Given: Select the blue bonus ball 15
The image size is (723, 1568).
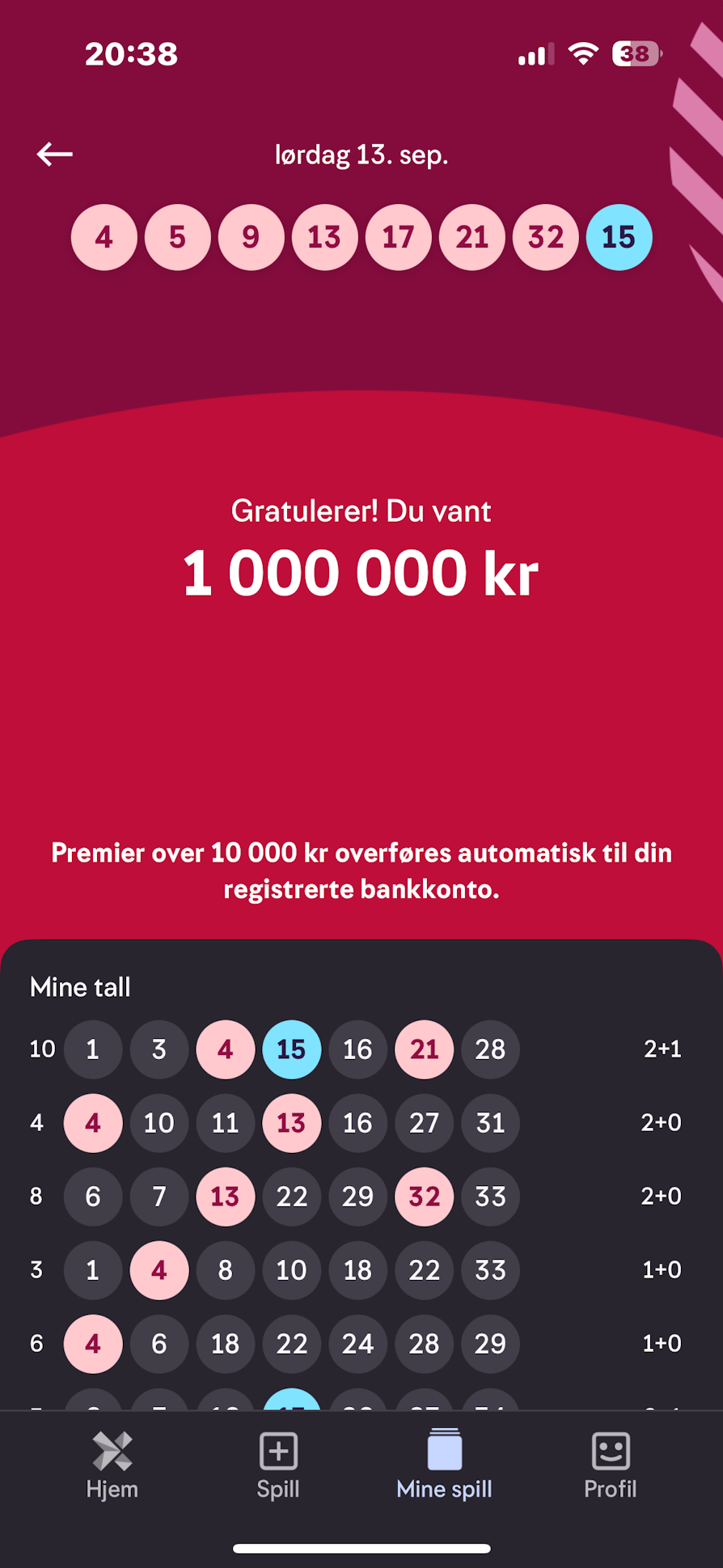Looking at the screenshot, I should 619,236.
